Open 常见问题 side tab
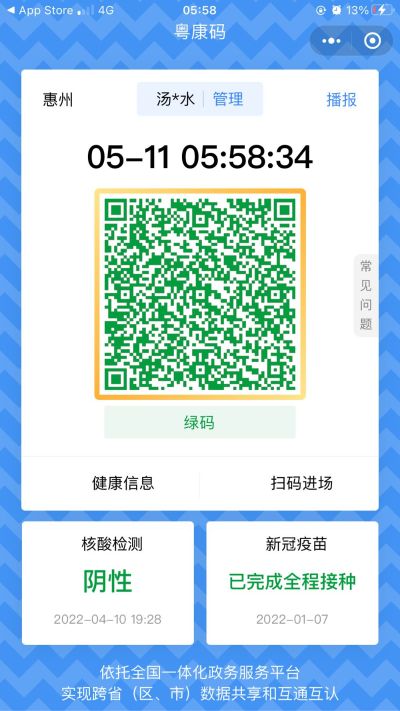This screenshot has width=400, height=711. tap(366, 295)
